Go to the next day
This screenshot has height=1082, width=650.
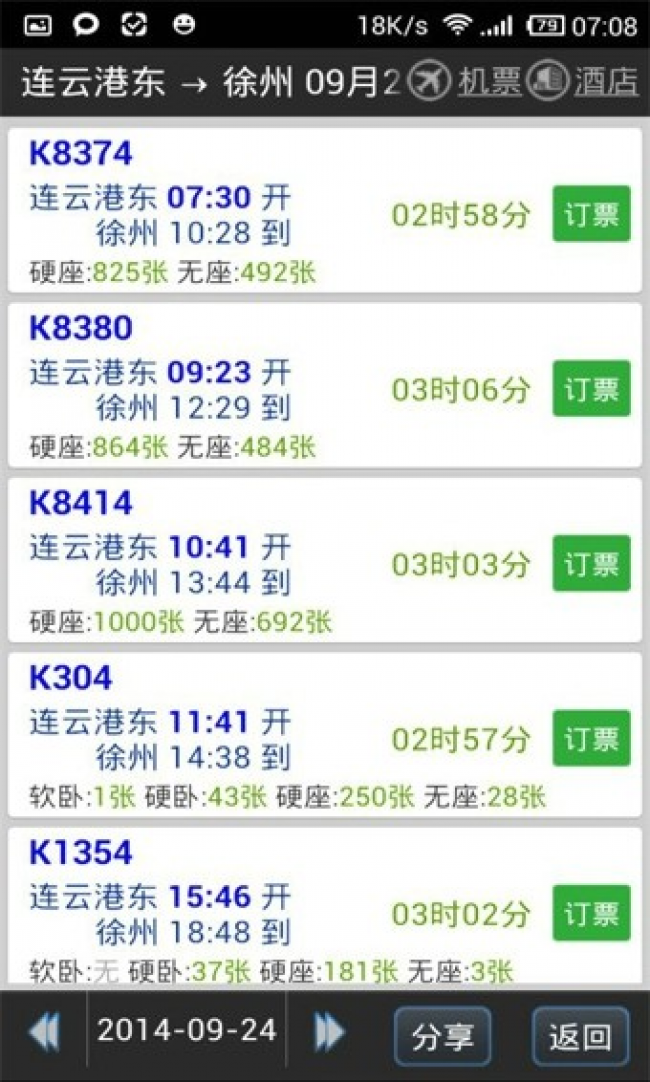tap(329, 1032)
